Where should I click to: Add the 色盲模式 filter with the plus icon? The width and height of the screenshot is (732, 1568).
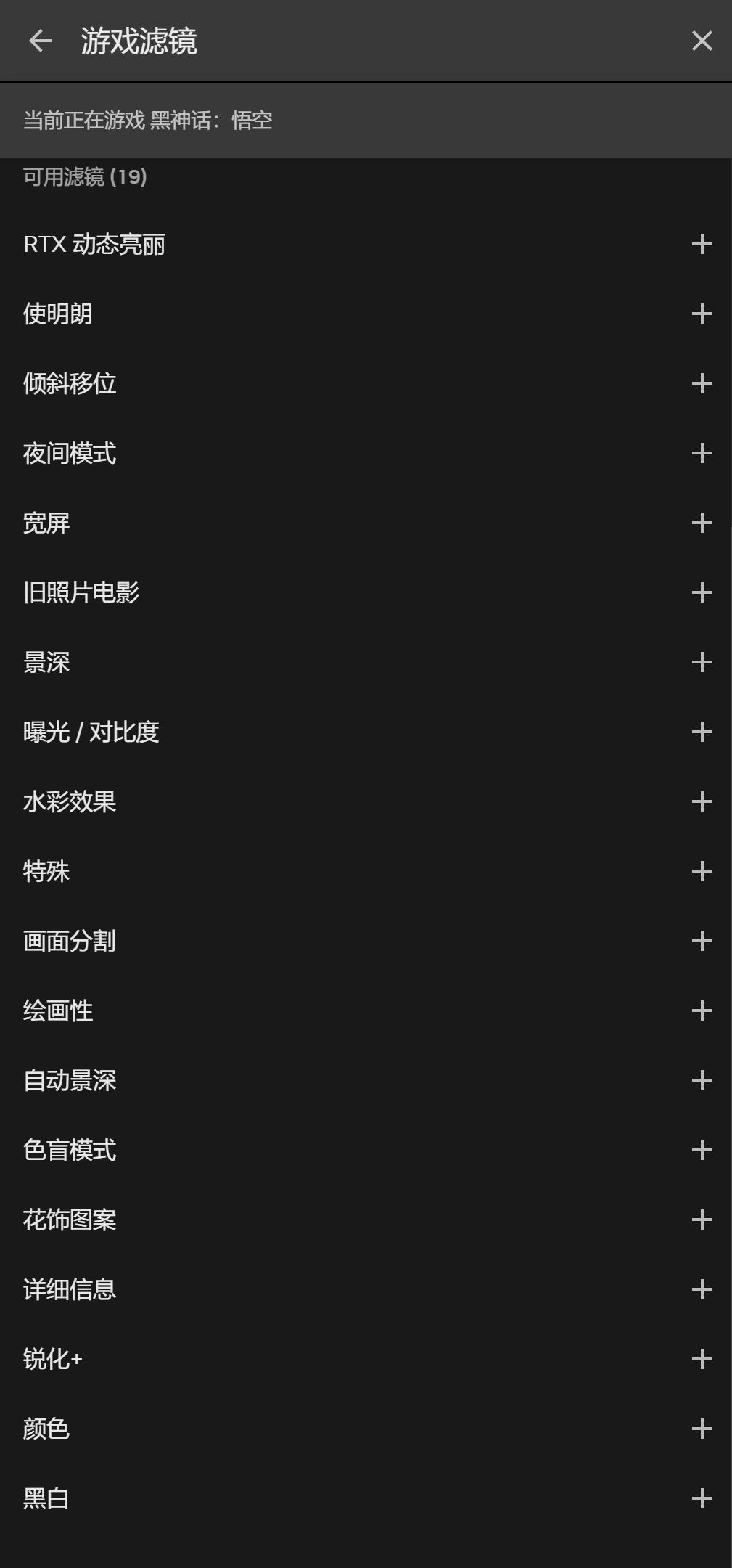point(702,1151)
